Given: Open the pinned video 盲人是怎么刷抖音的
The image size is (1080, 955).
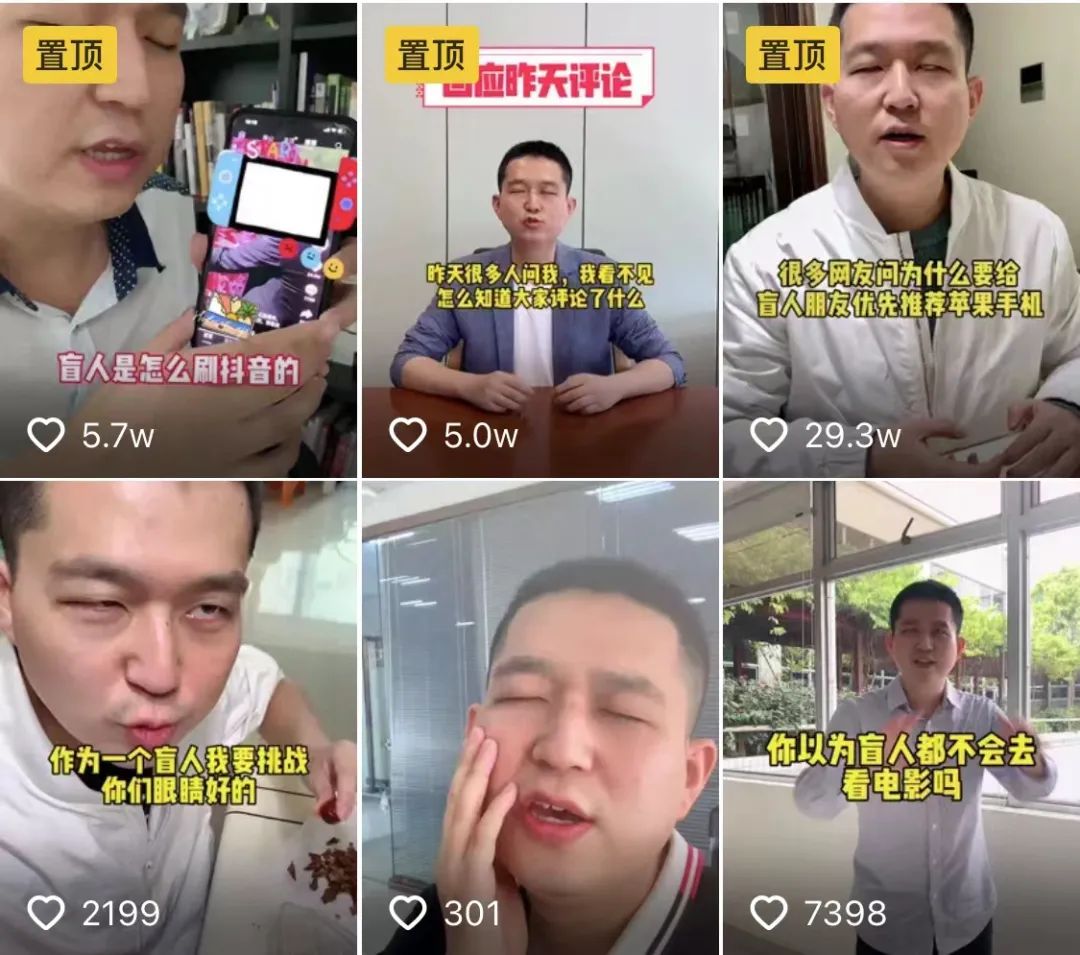Looking at the screenshot, I should [178, 240].
